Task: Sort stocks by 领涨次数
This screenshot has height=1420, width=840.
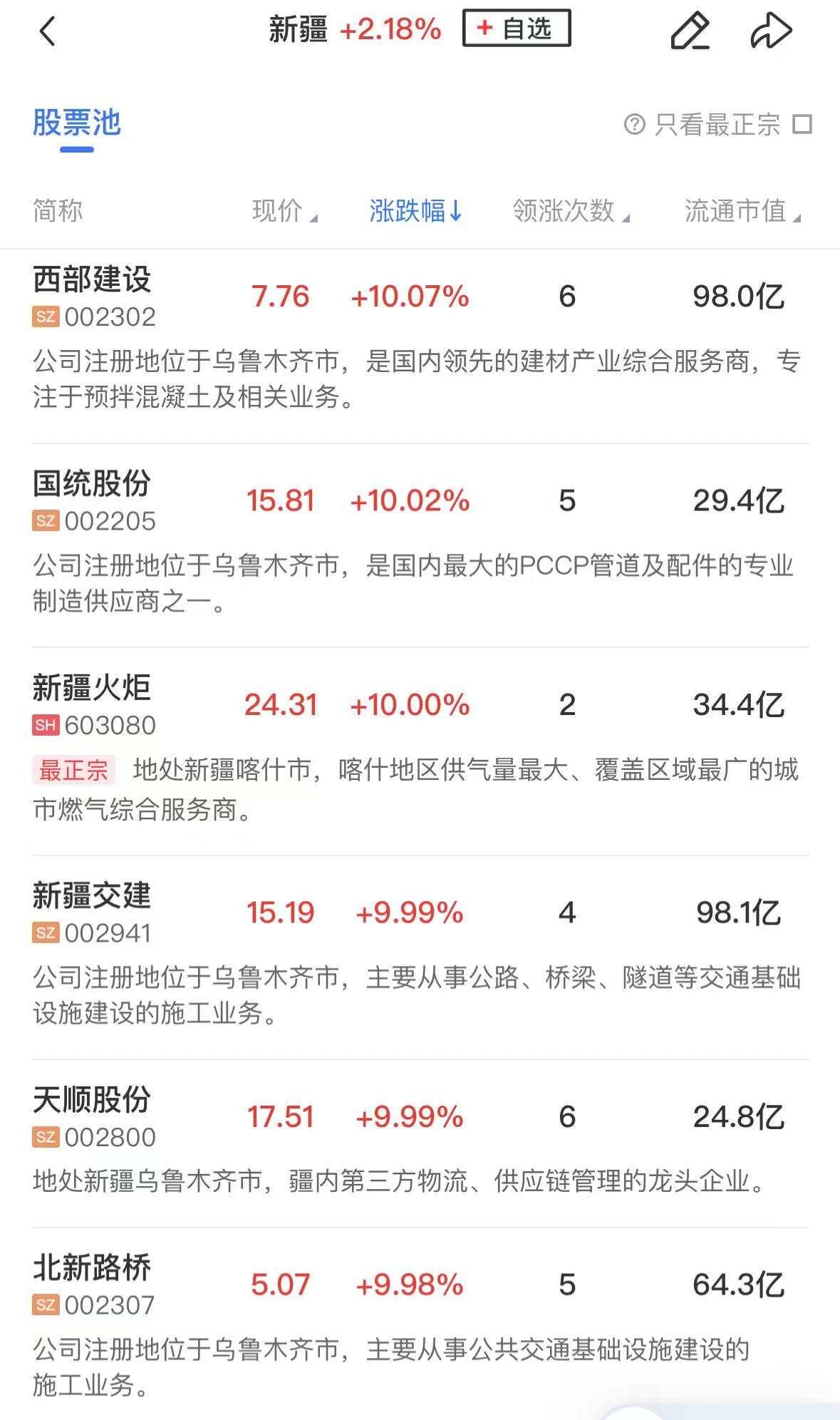Action: click(x=570, y=211)
